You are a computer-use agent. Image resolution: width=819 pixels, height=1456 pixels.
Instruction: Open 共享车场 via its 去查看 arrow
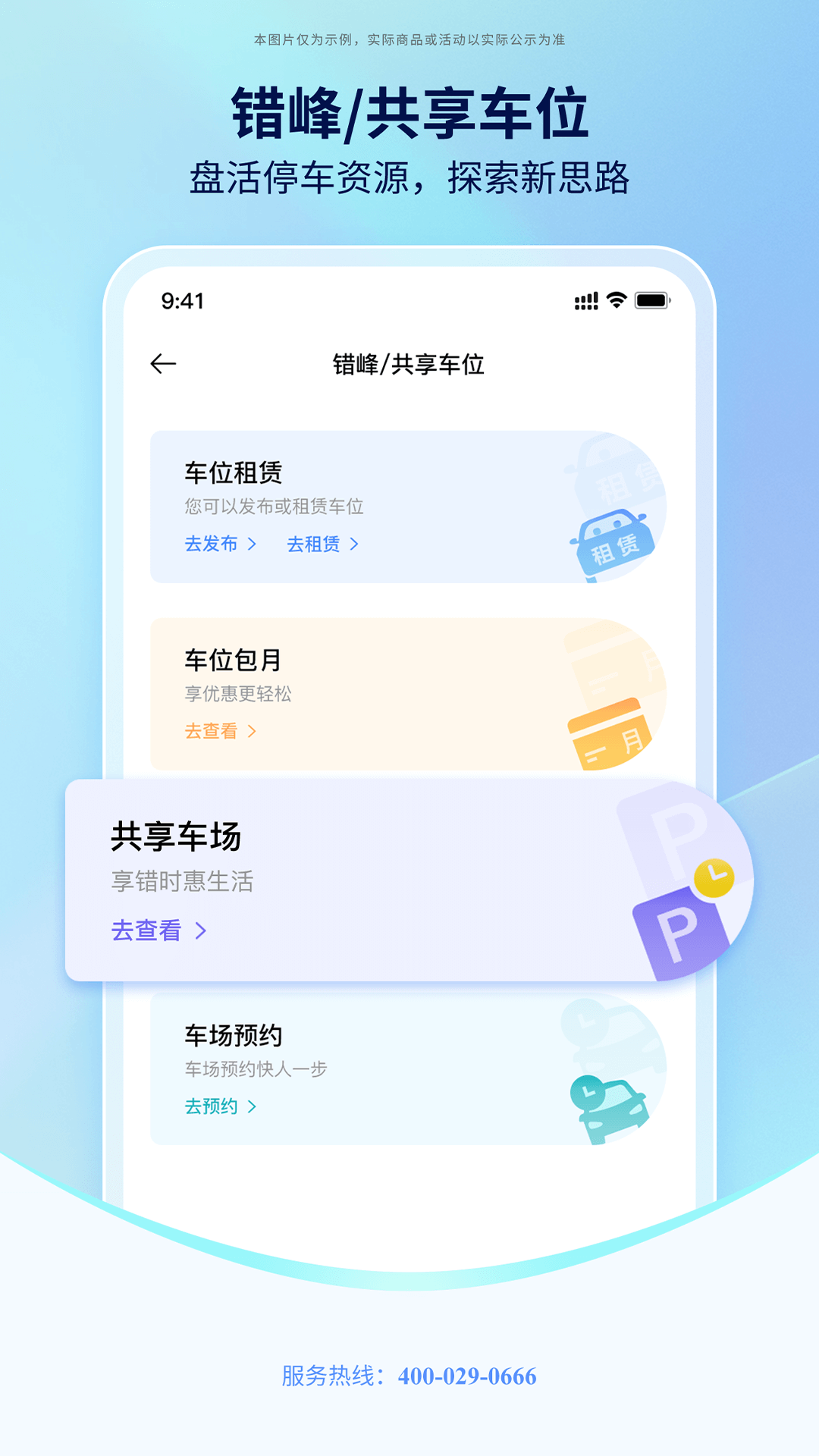[200, 930]
